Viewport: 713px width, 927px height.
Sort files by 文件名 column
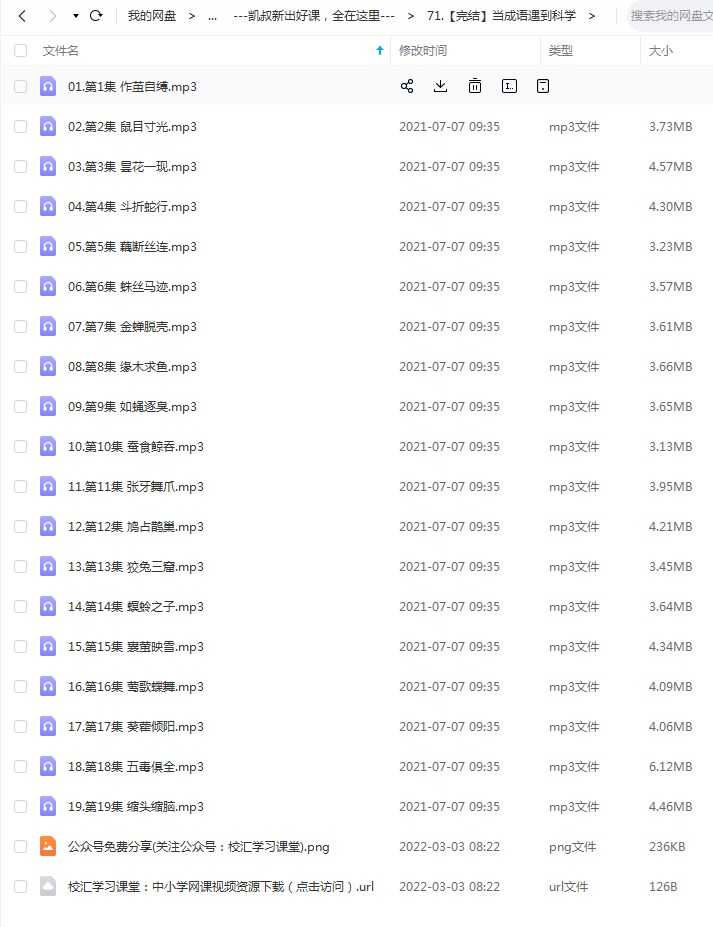coord(61,50)
